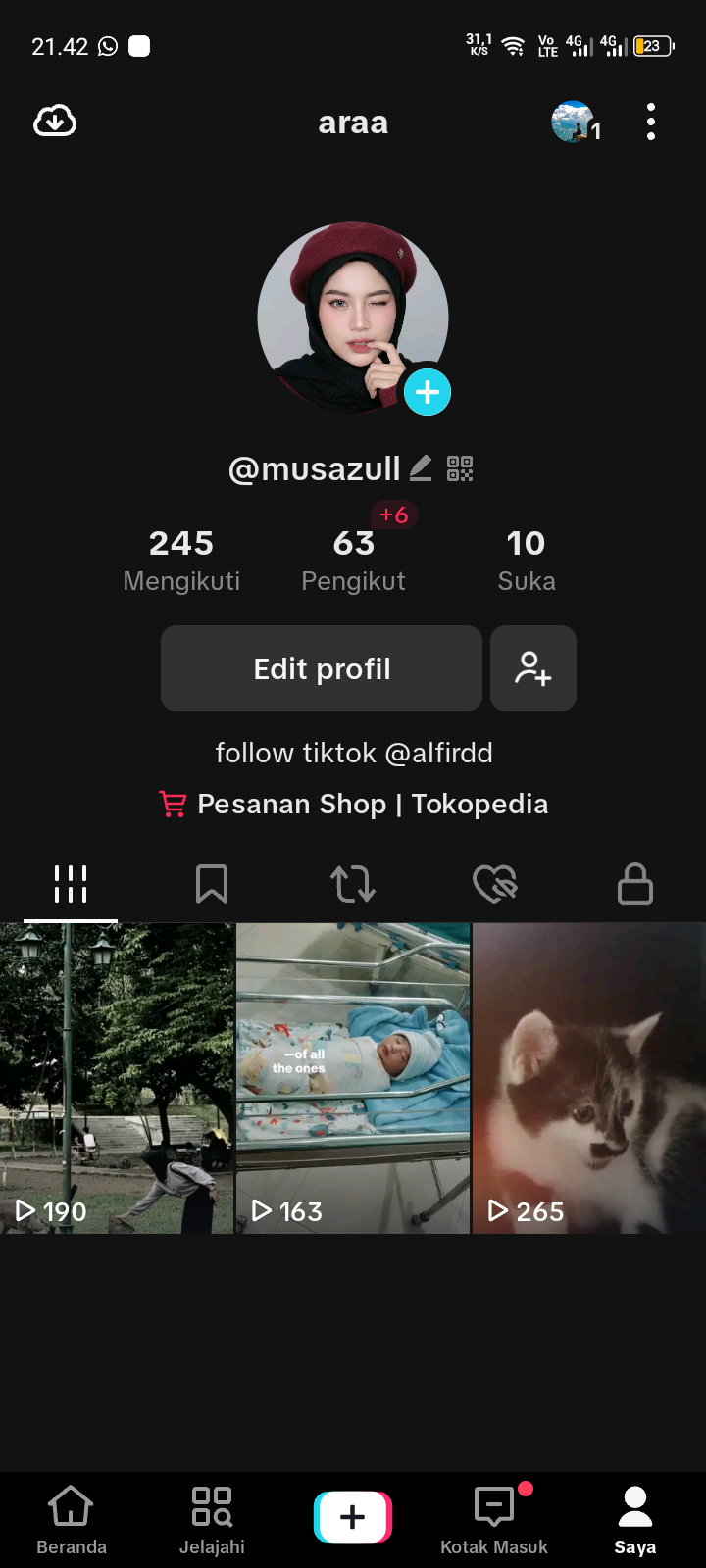Open the profile QR code icon
The image size is (706, 1568).
460,468
